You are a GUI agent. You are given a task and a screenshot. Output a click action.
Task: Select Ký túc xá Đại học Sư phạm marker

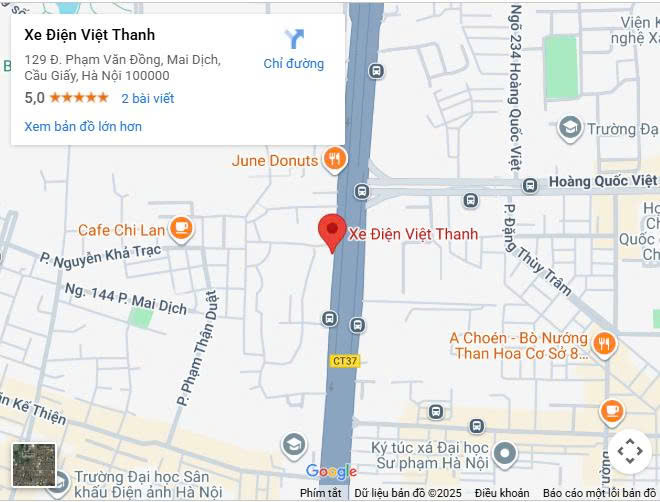point(505,453)
